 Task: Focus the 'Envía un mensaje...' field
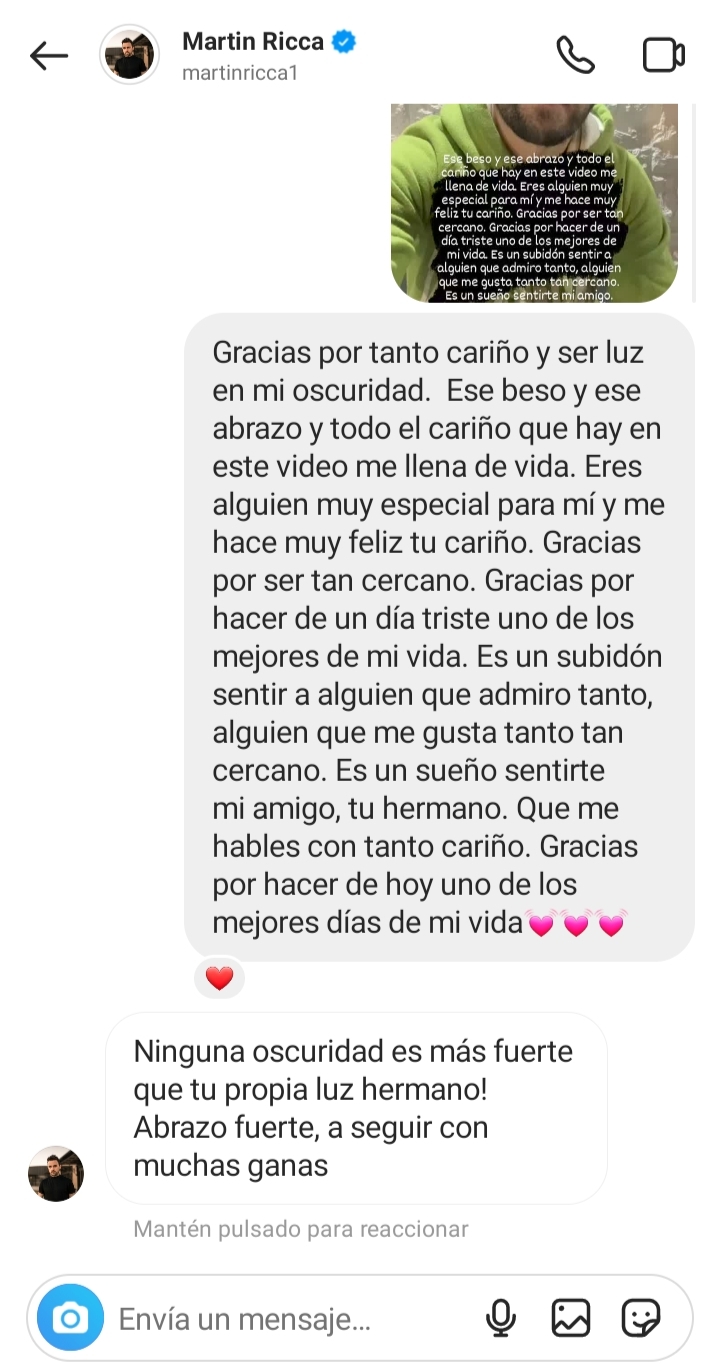[x=290, y=1319]
